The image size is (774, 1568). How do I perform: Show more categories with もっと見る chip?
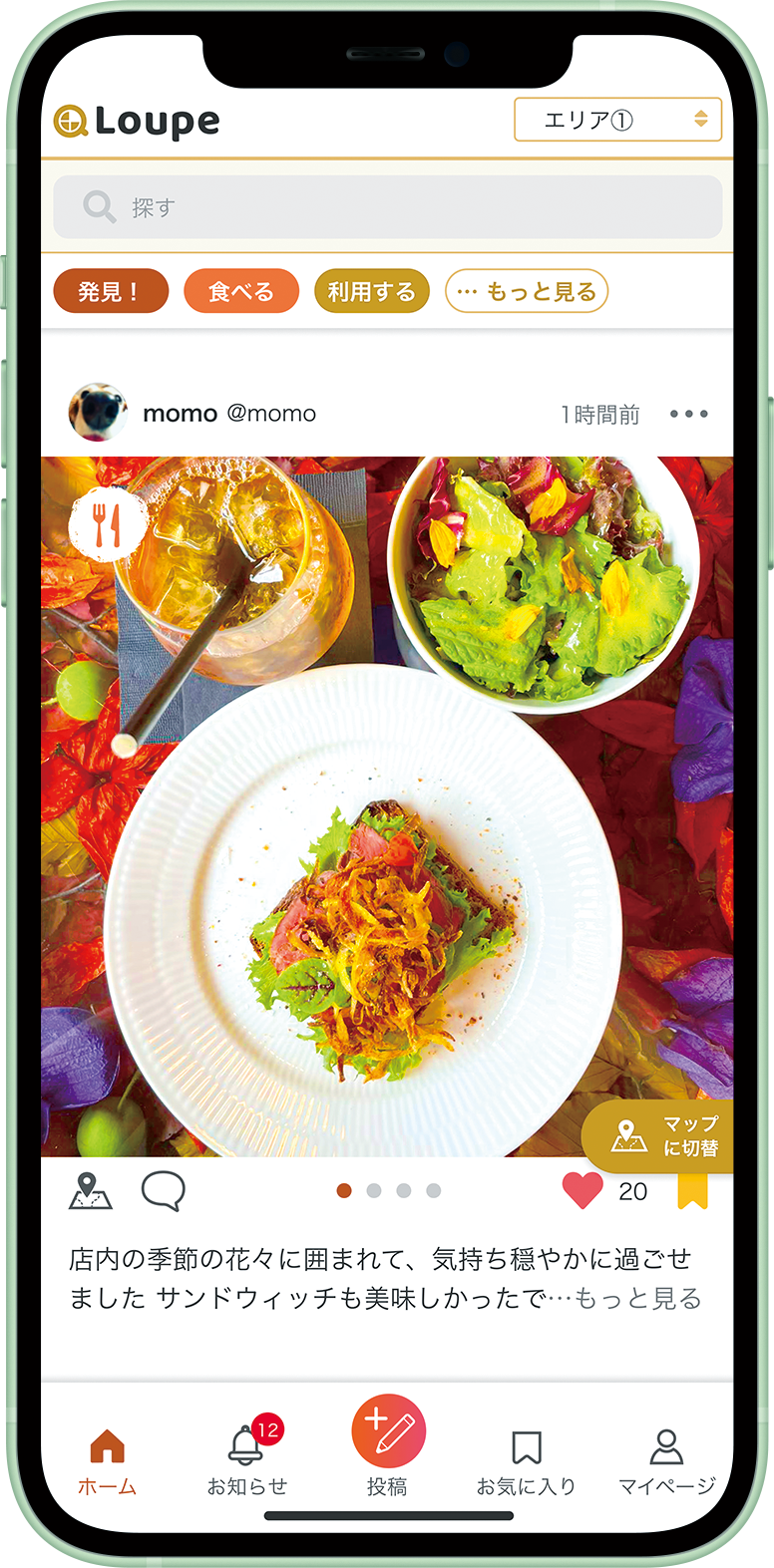[526, 291]
